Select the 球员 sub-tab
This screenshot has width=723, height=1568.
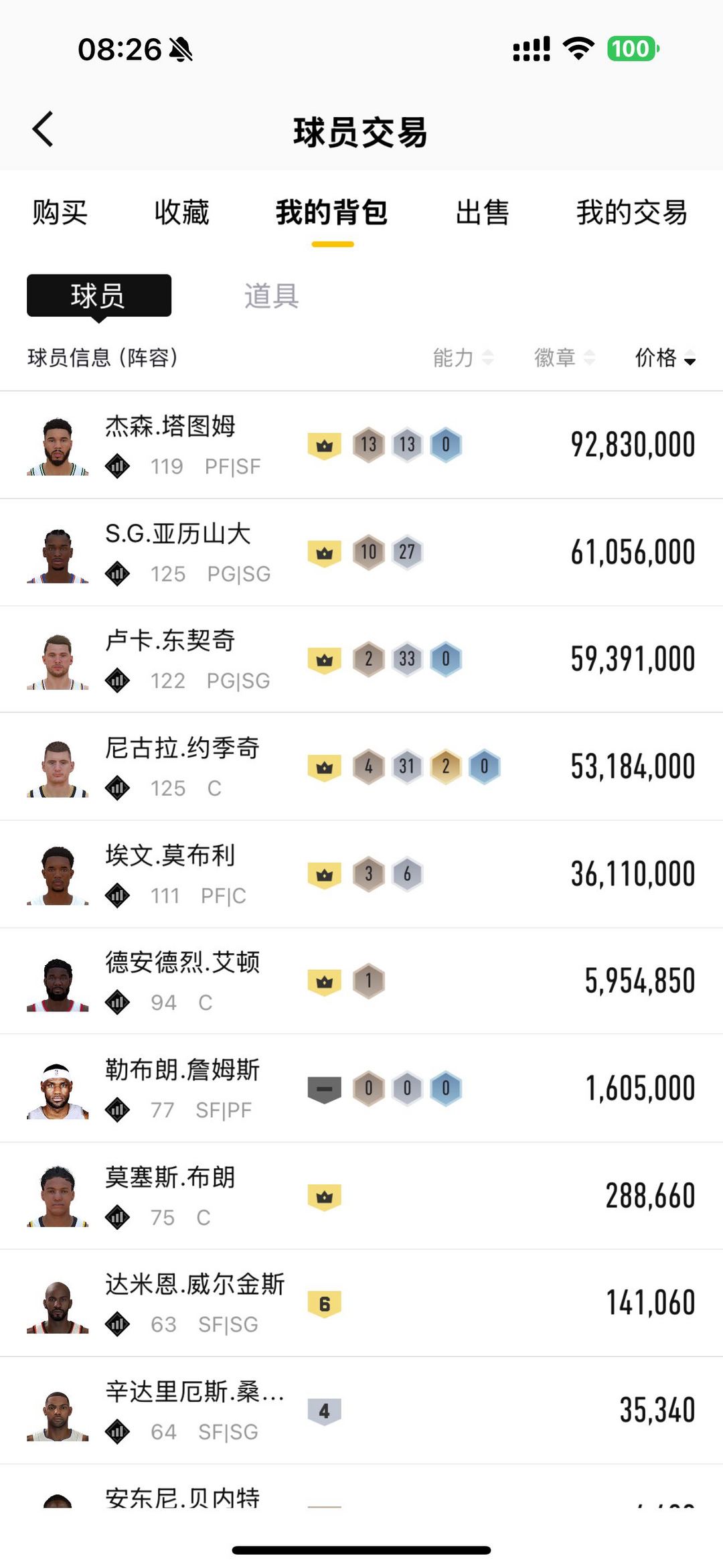pos(99,295)
